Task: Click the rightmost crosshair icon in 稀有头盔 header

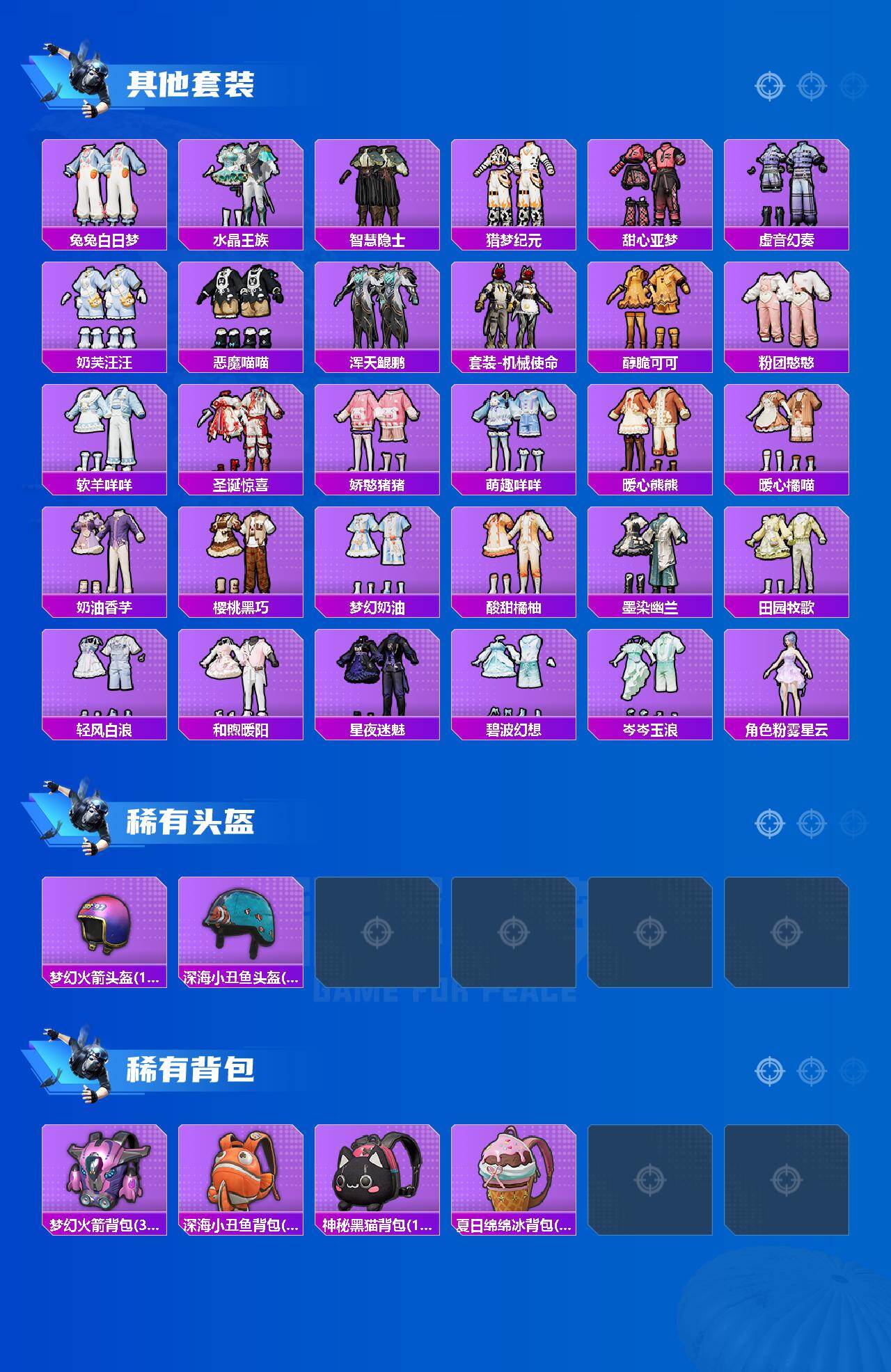Action: tap(851, 822)
